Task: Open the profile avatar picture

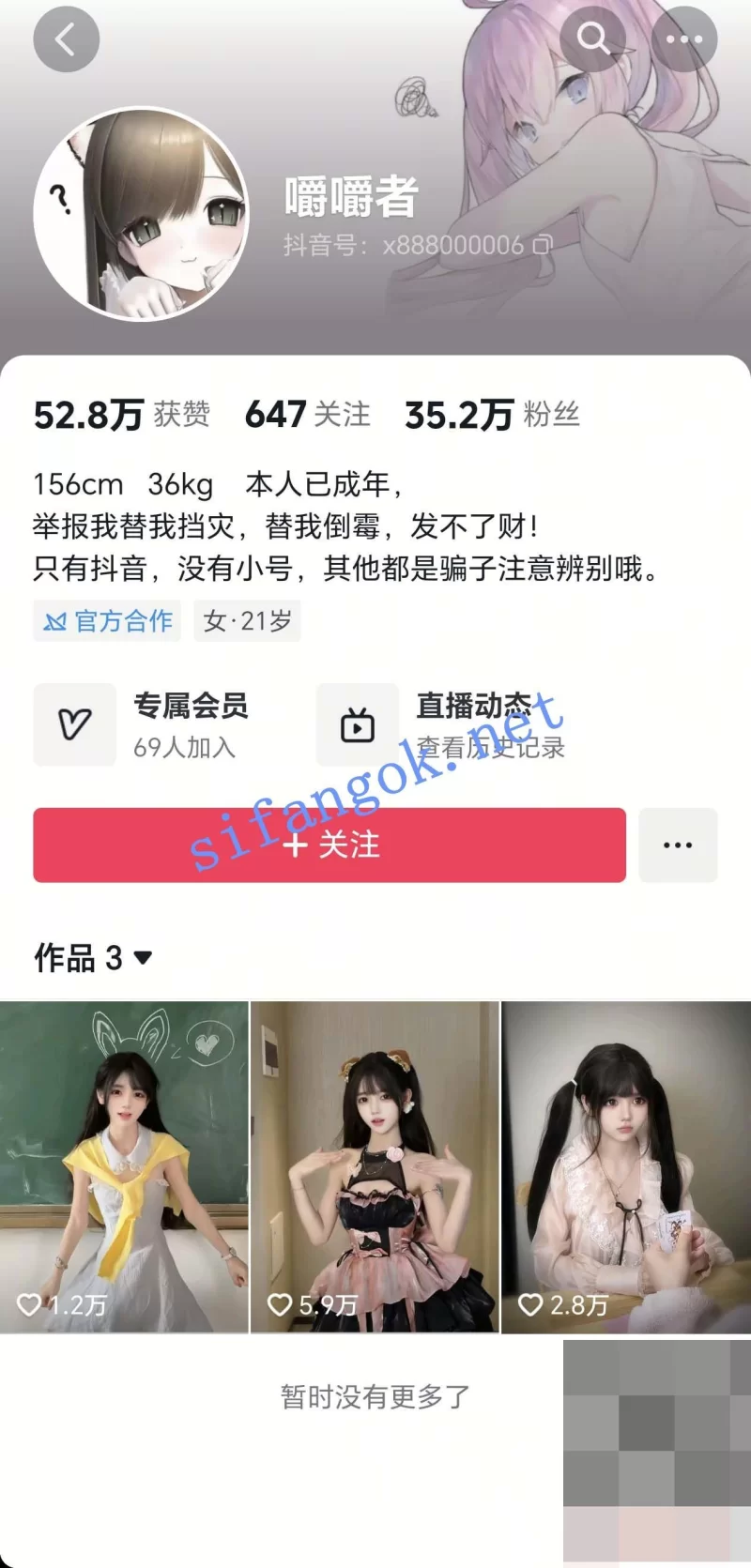Action: click(142, 214)
